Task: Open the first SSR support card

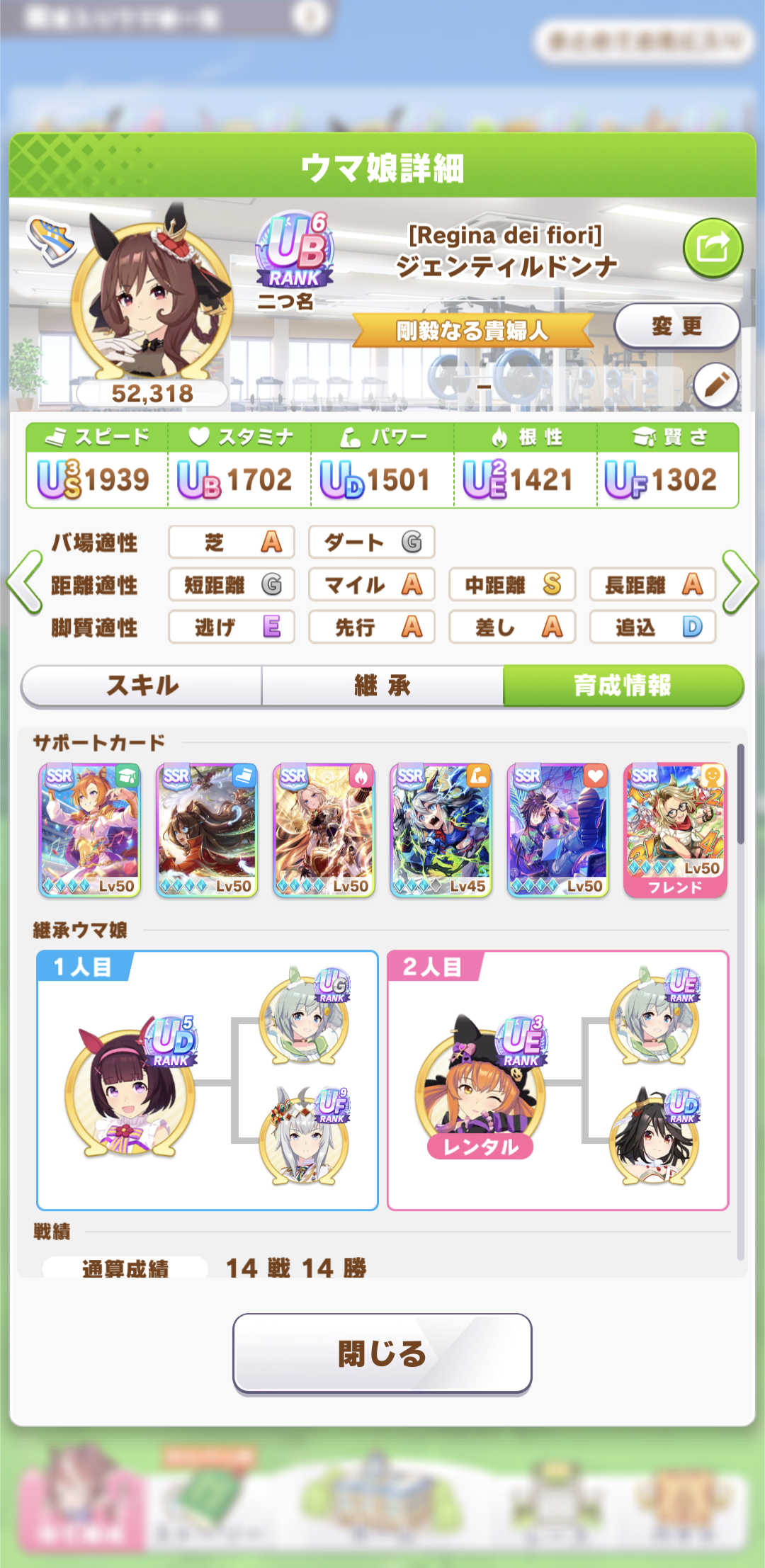Action: coord(90,830)
